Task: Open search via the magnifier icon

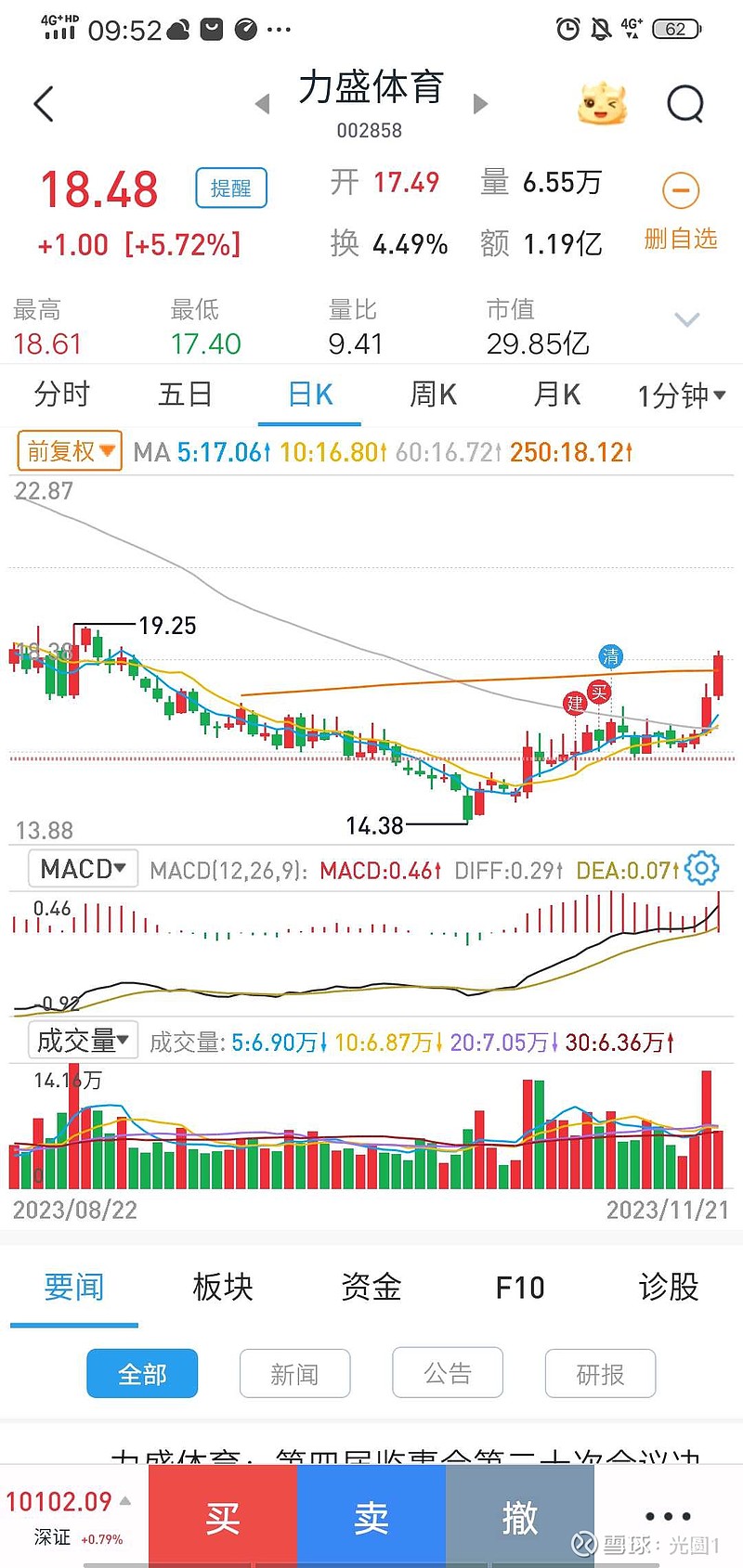Action: coord(685,104)
